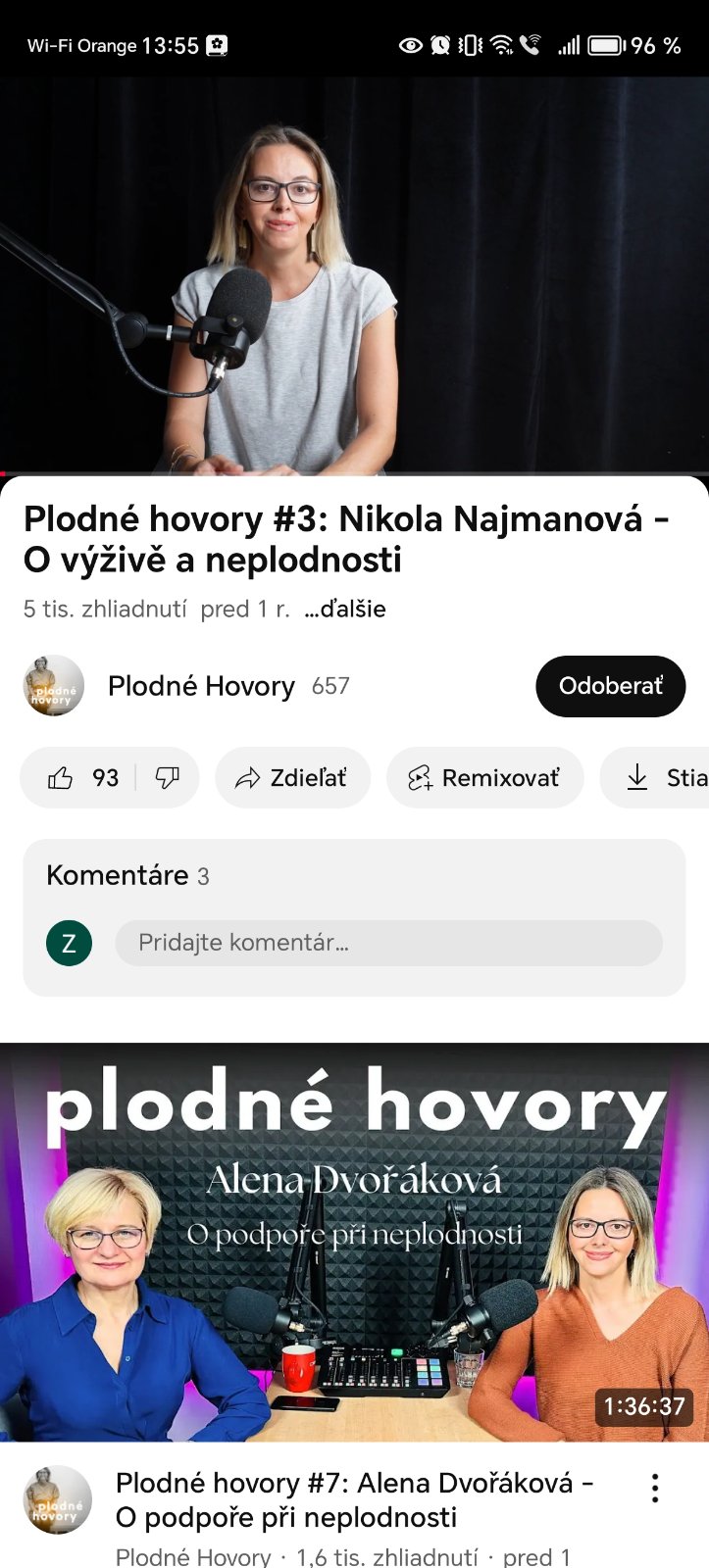Tap the Remixovať button
The image size is (709, 1568).
[x=484, y=778]
